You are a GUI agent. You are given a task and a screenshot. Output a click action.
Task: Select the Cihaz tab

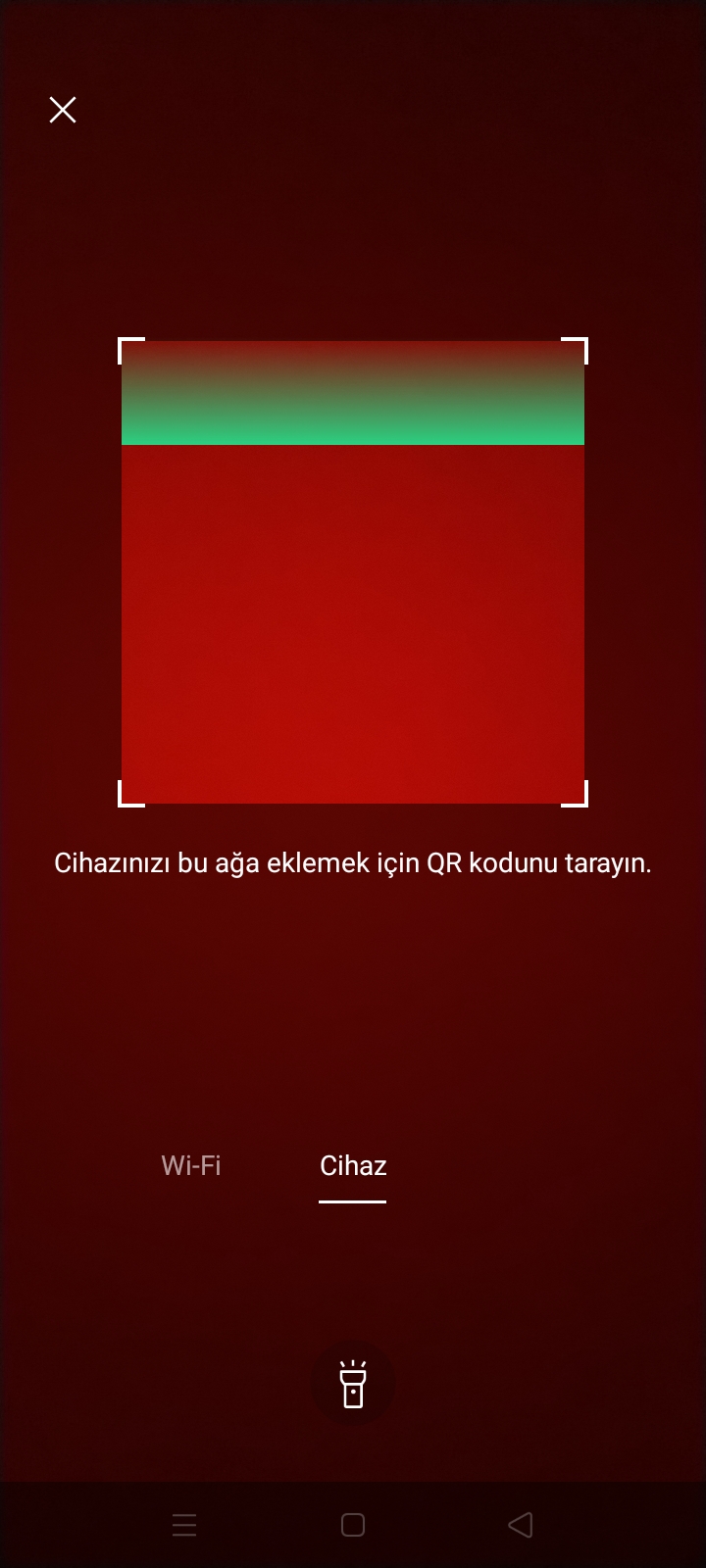(353, 1165)
